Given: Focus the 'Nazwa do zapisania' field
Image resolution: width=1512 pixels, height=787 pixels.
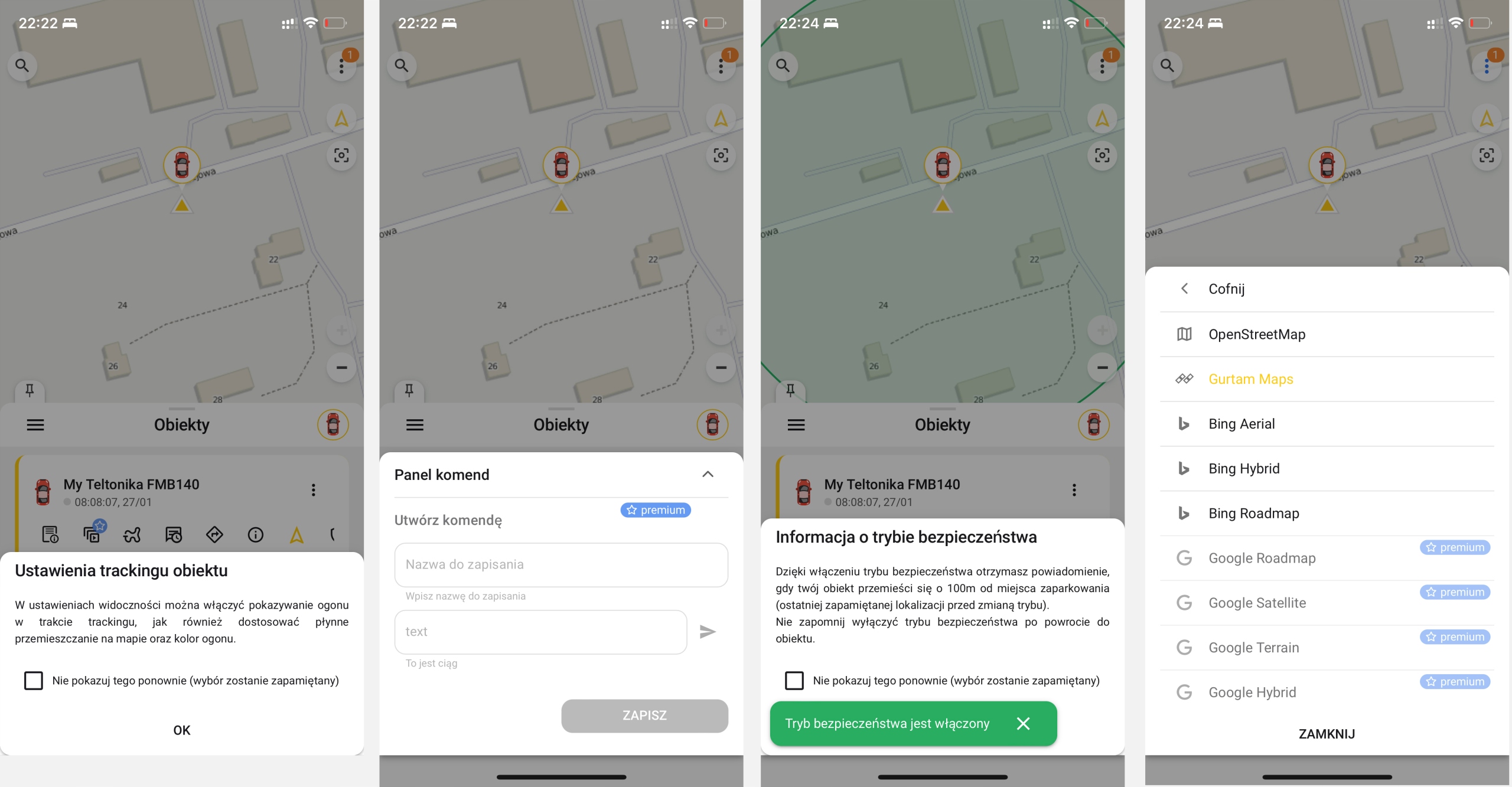Looking at the screenshot, I should pyautogui.click(x=561, y=564).
